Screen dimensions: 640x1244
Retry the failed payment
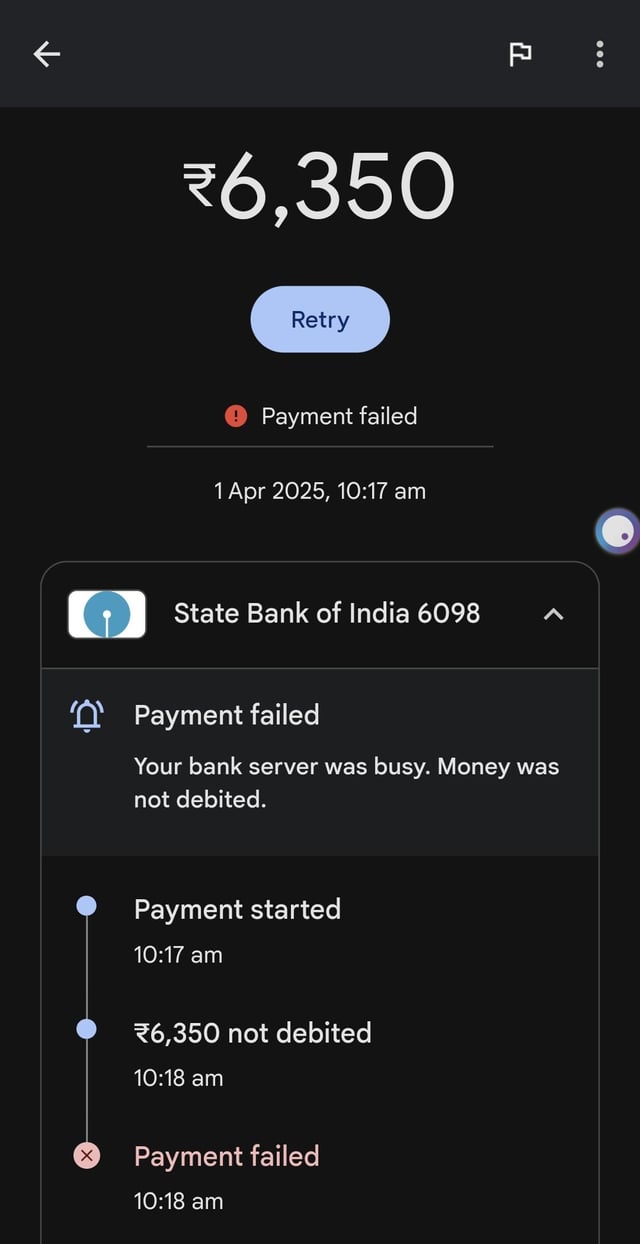319,320
